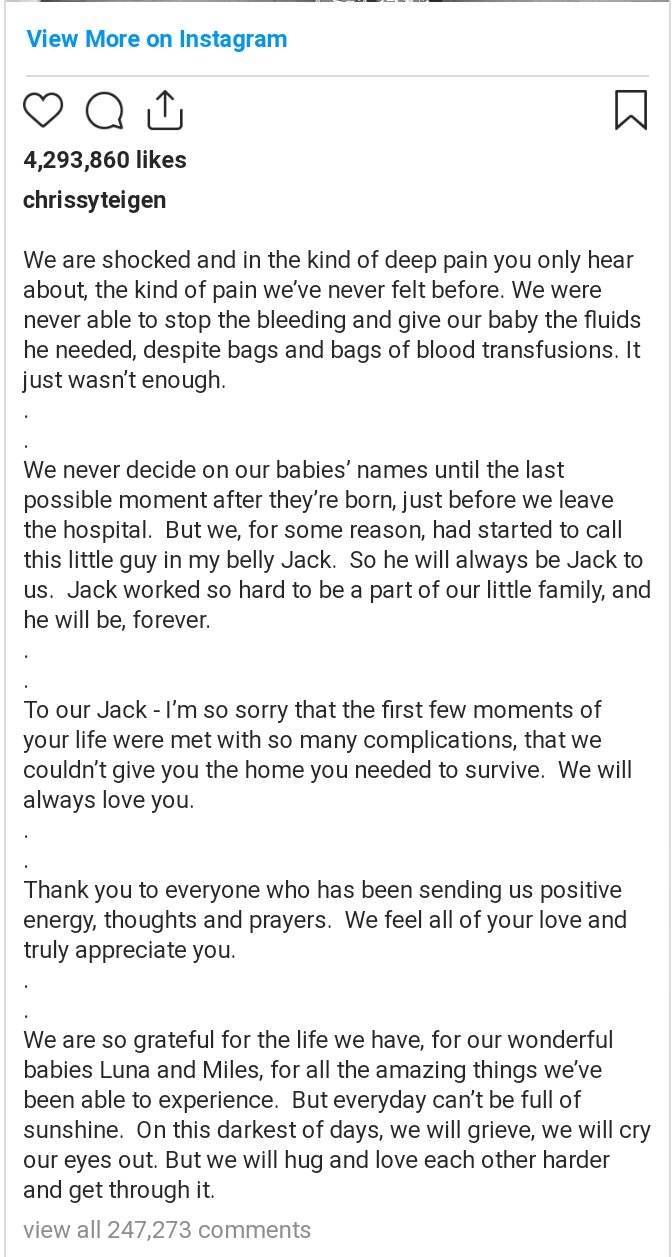Open View More on Instagram link
The width and height of the screenshot is (672, 1257).
pos(156,39)
